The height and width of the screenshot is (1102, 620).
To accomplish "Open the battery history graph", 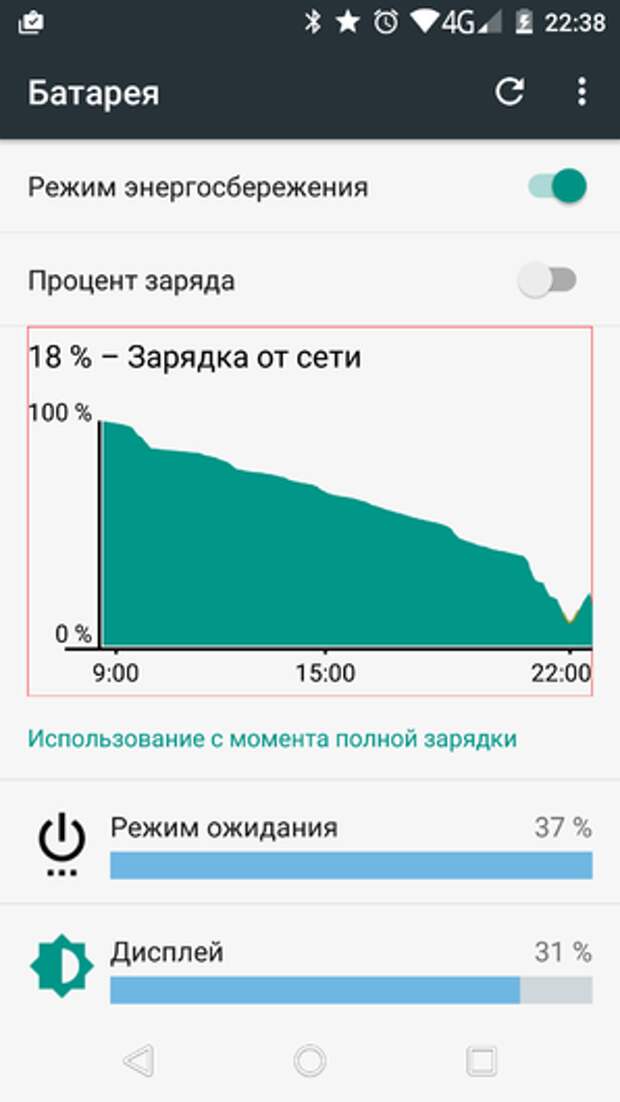I will point(310,511).
